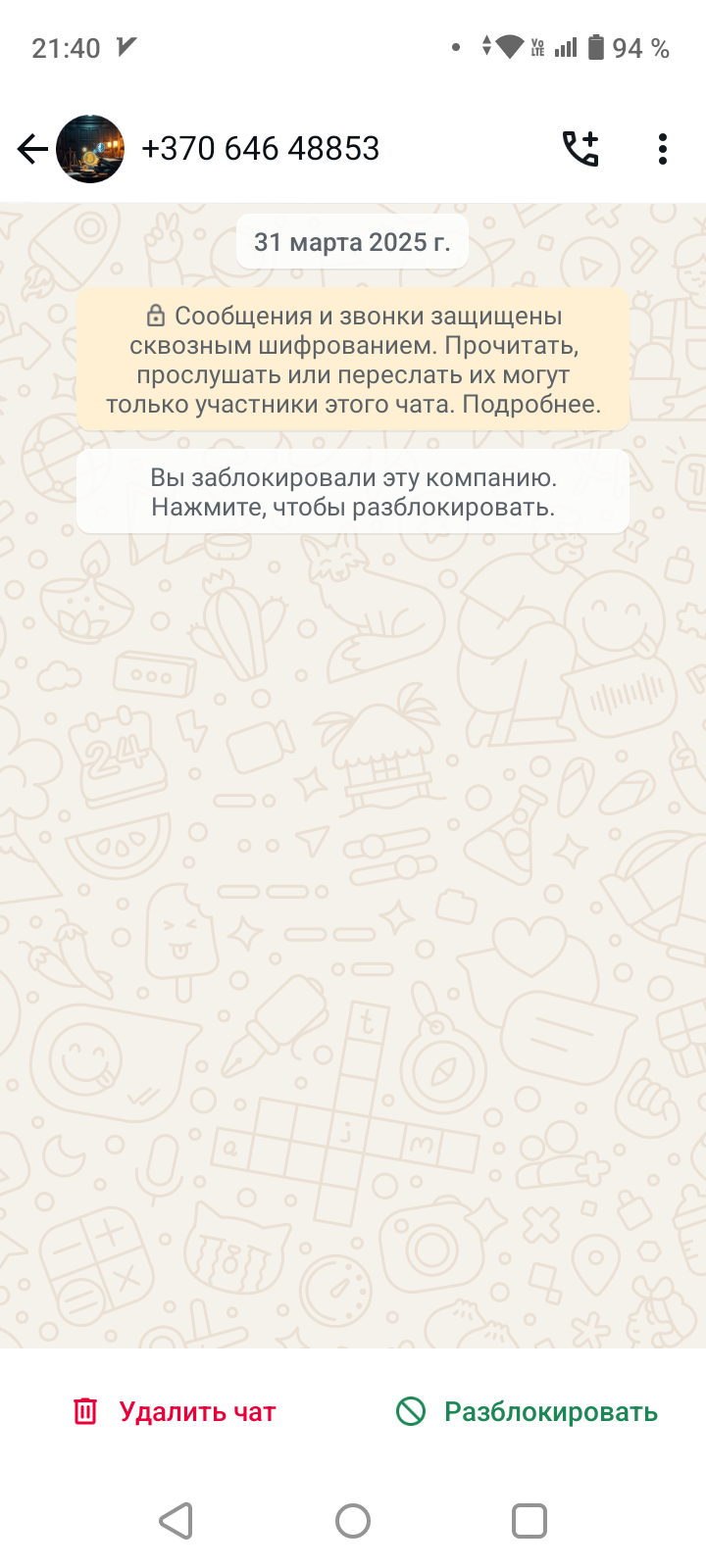Go back using the arrow icon

[x=32, y=149]
